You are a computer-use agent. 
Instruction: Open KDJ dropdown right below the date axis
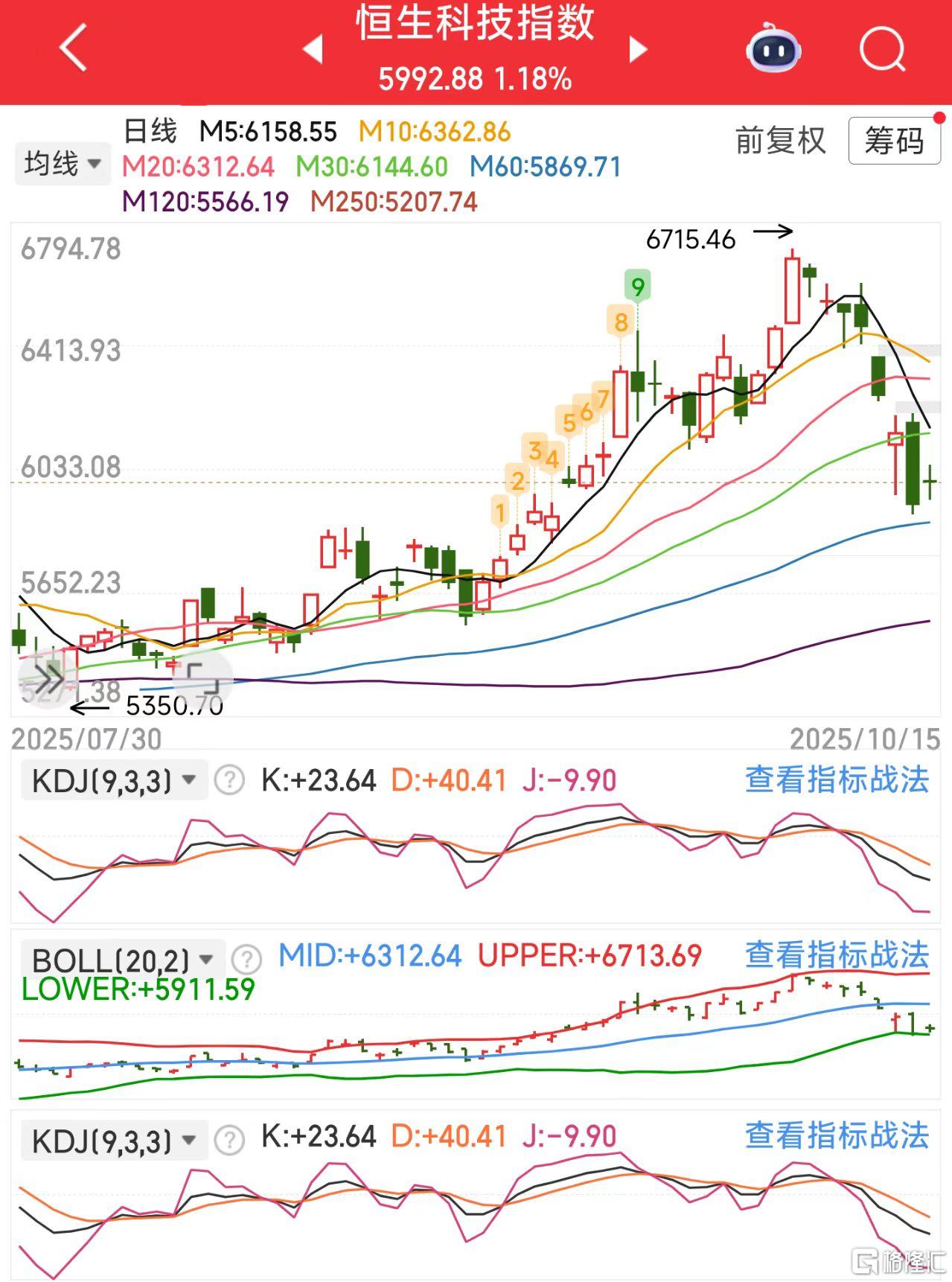114,781
